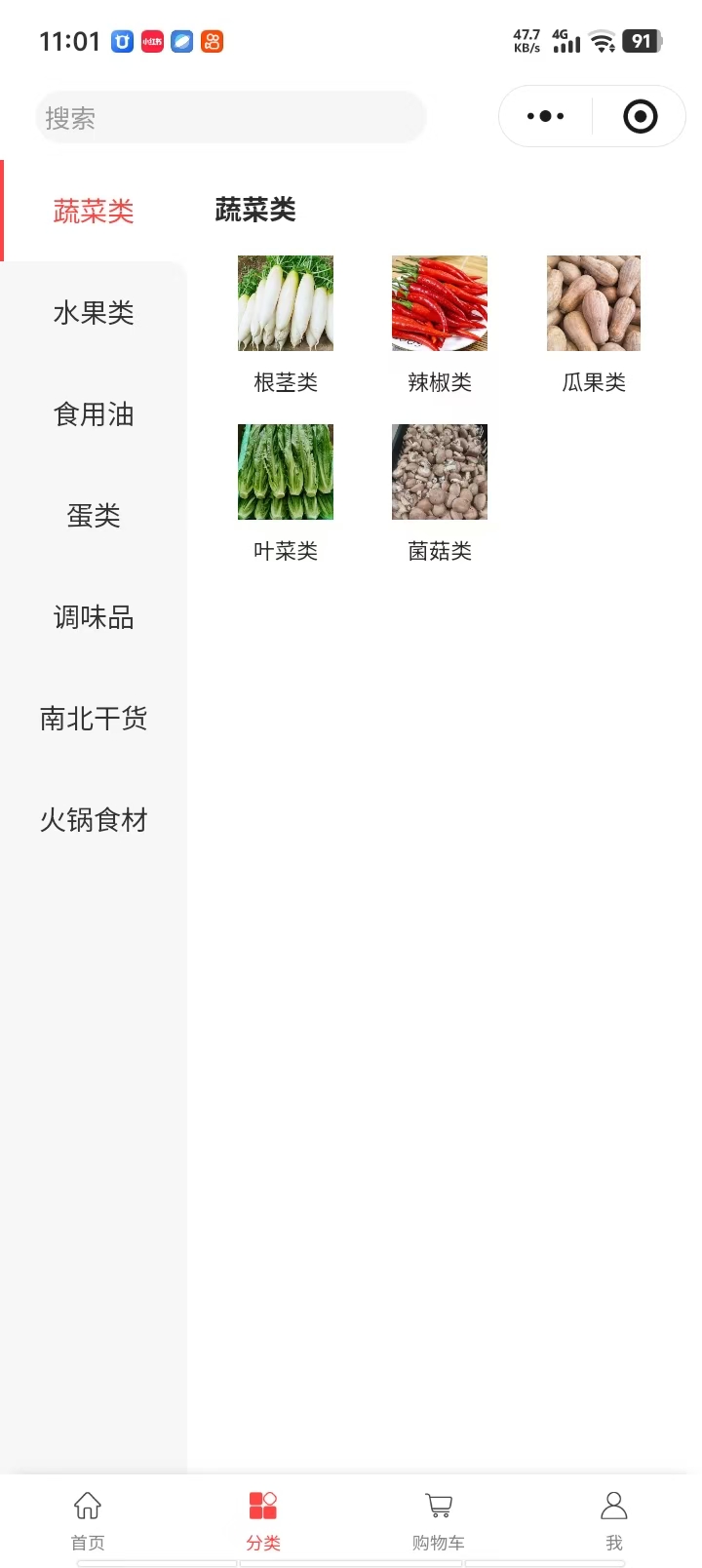Screen dimensions: 702x1568
Task: Go to the 首页 home tab
Action: [88, 1519]
